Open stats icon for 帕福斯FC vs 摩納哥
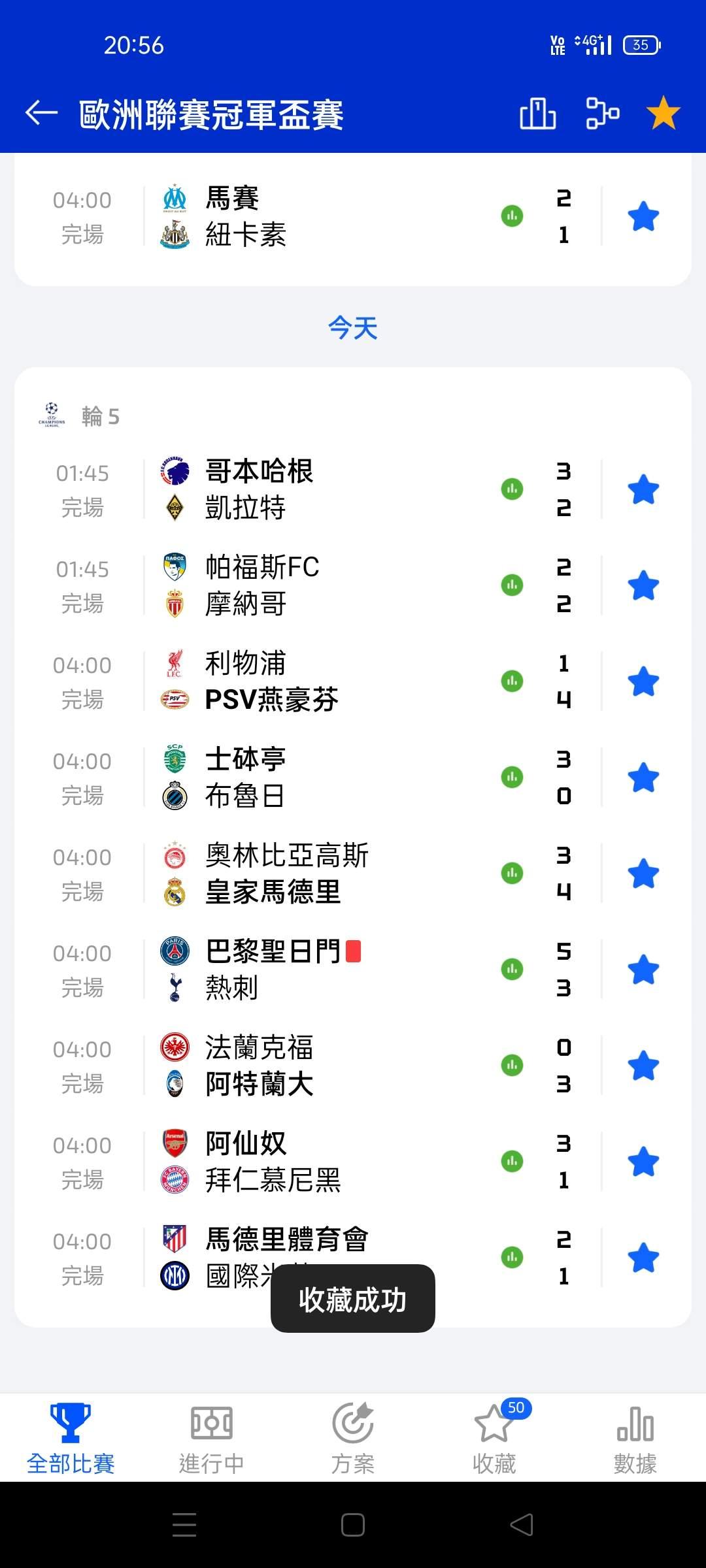 click(512, 585)
